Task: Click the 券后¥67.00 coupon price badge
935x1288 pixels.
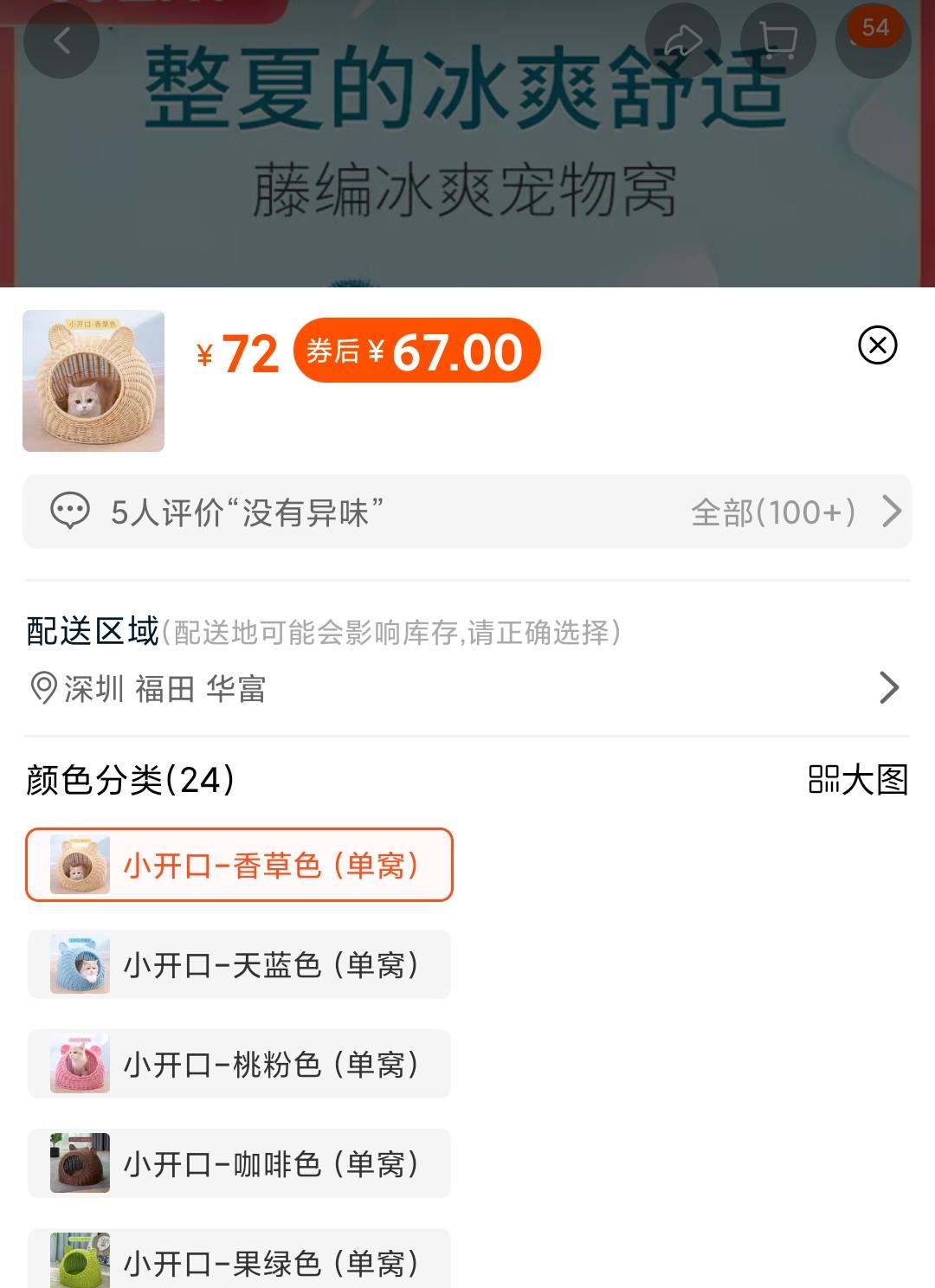Action: click(416, 351)
